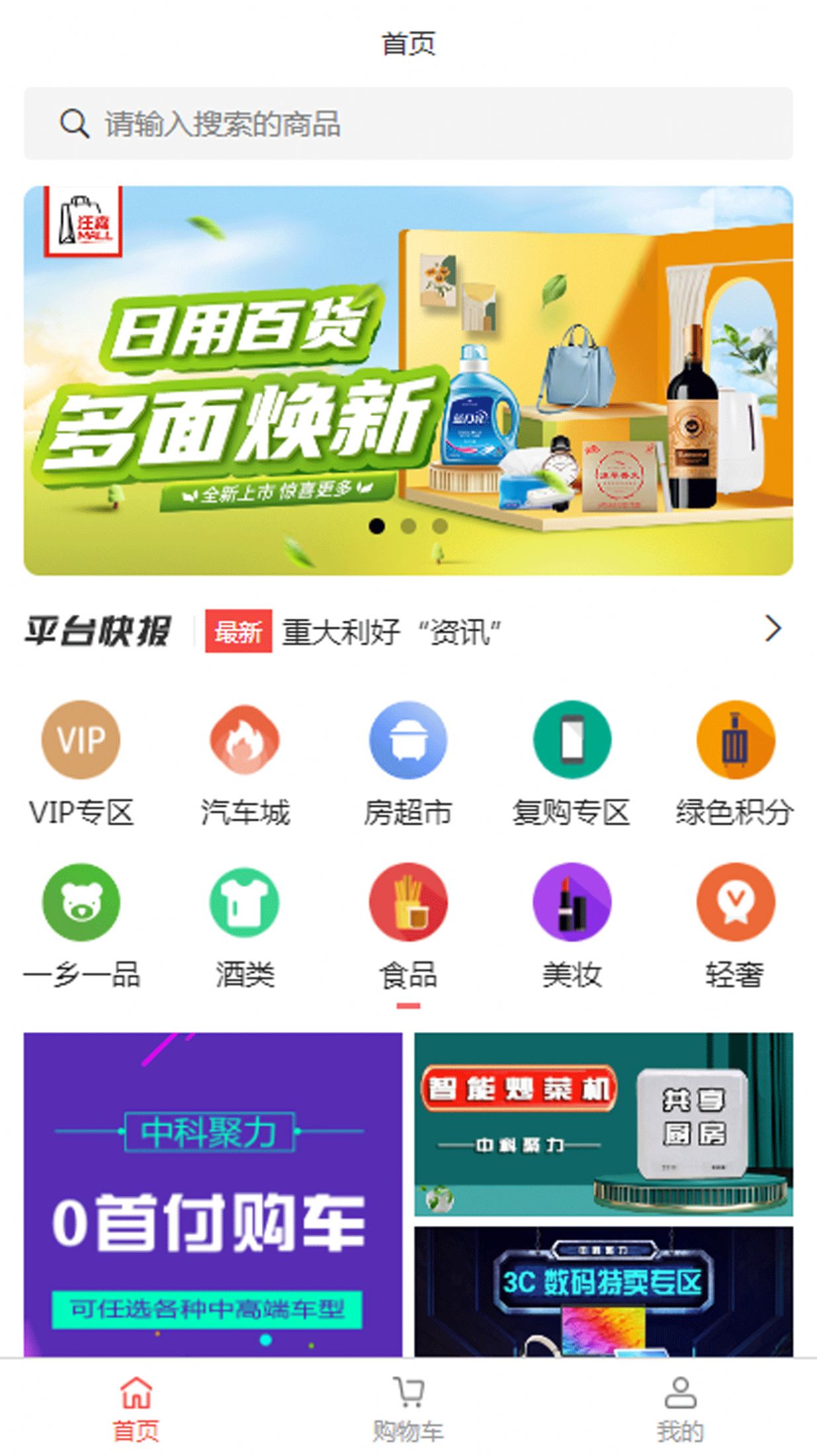Switch to the 购物车 tab
This screenshot has width=817, height=1456.
(408, 1409)
